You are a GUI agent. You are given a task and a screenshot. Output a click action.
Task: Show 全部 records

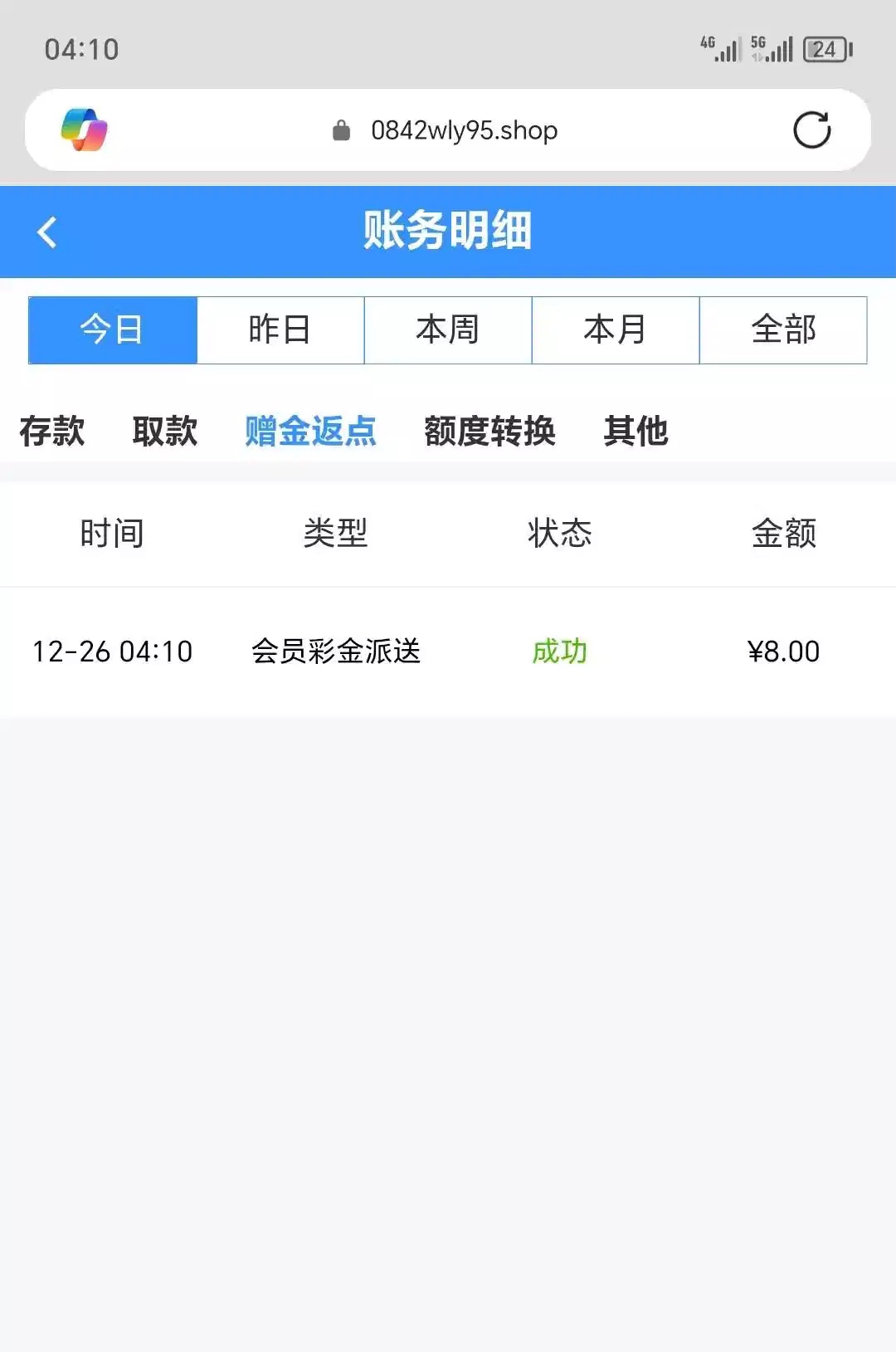point(783,329)
